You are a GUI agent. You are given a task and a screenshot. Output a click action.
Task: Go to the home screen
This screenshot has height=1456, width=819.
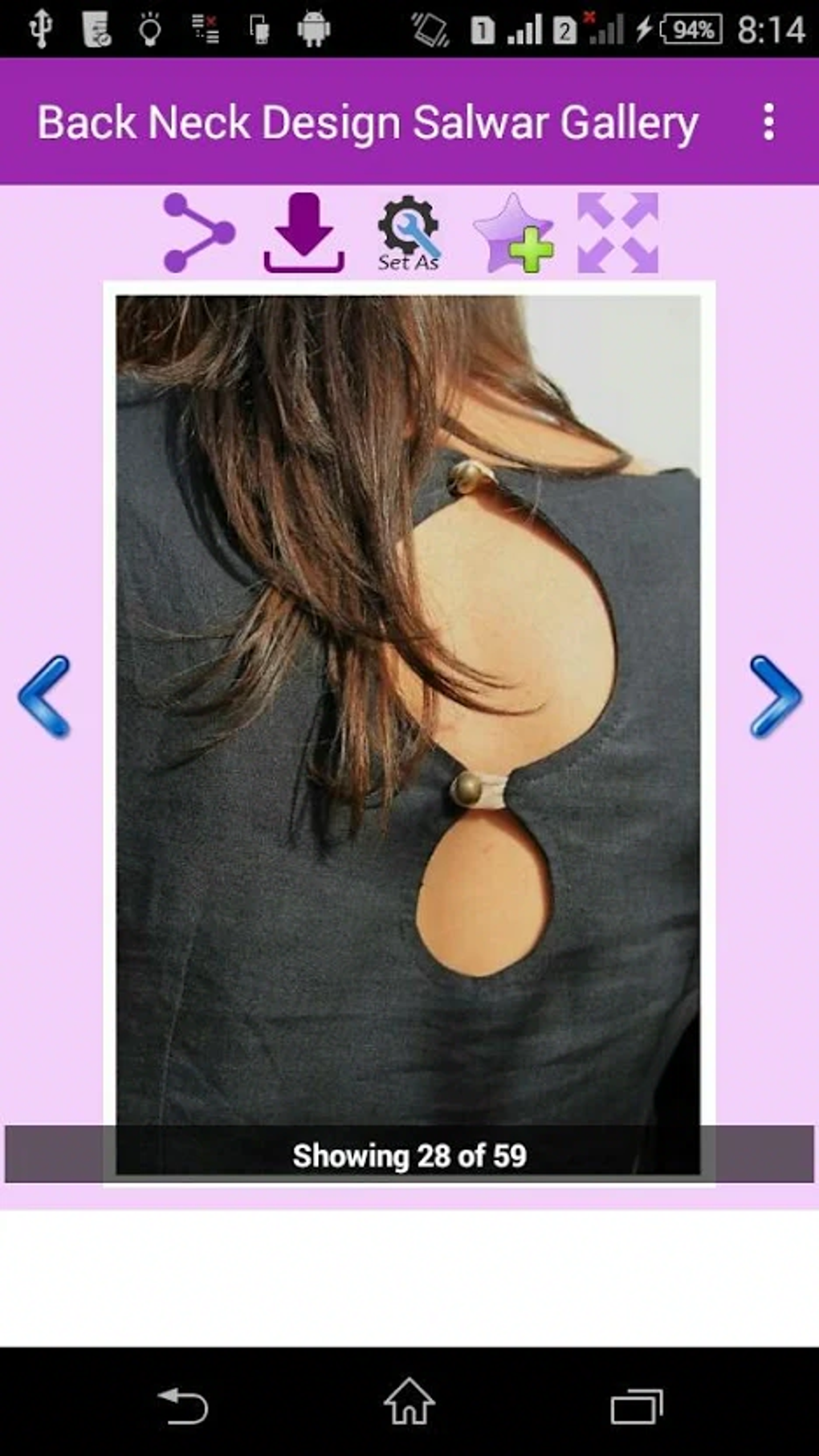coord(409,1402)
